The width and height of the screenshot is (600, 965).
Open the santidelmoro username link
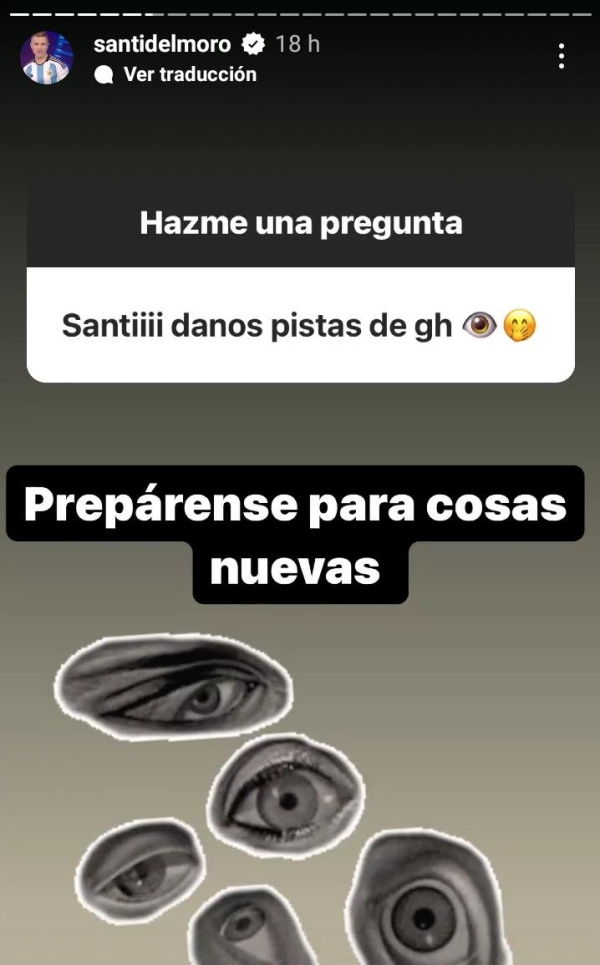pos(161,44)
